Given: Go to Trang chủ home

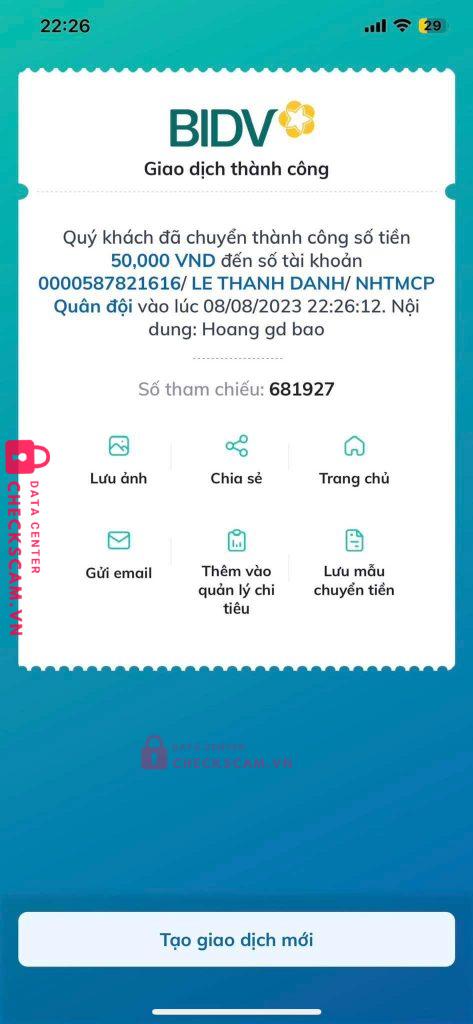Looking at the screenshot, I should [354, 460].
